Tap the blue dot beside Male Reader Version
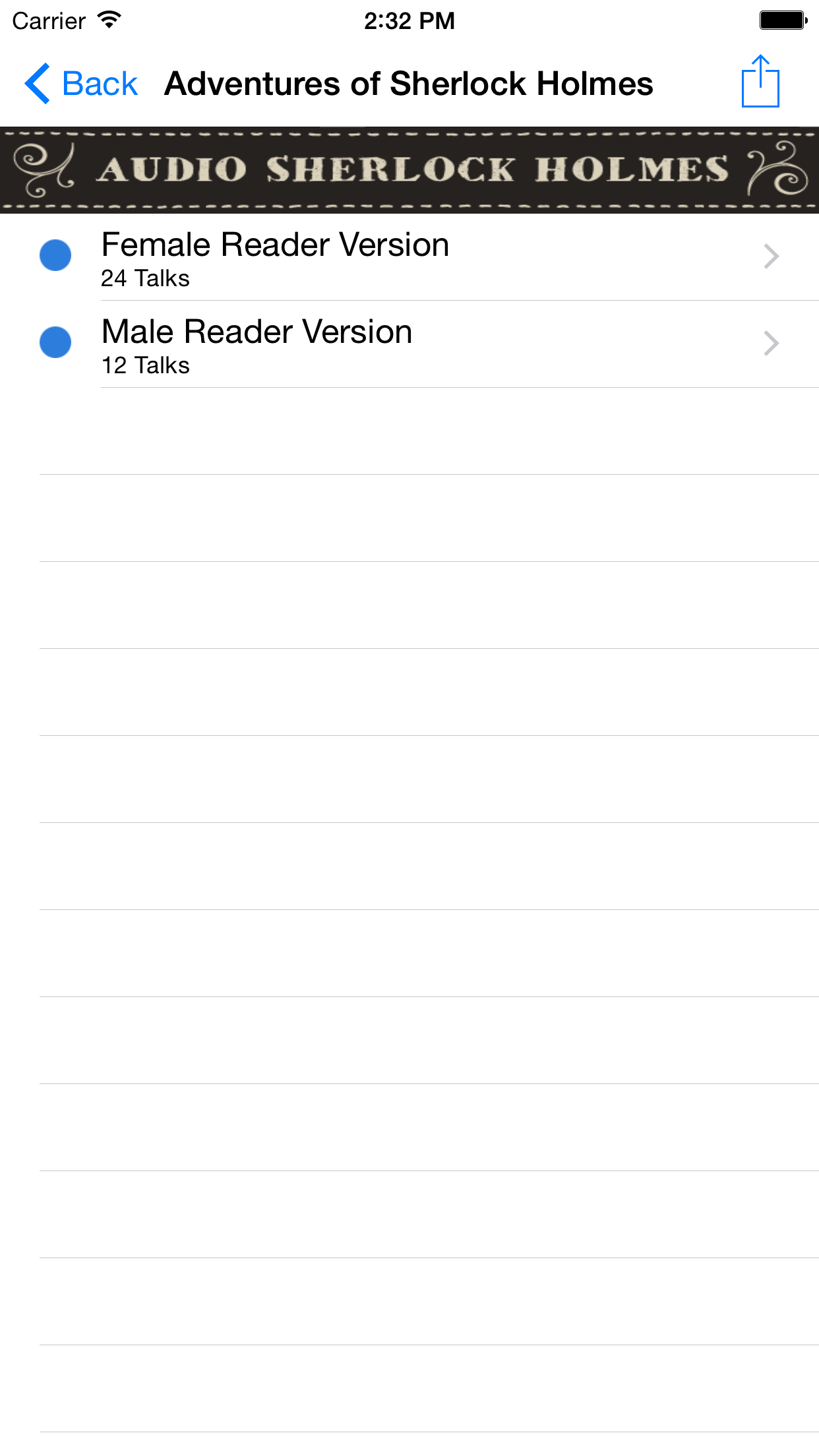Screen dimensions: 819x1456 click(x=55, y=342)
